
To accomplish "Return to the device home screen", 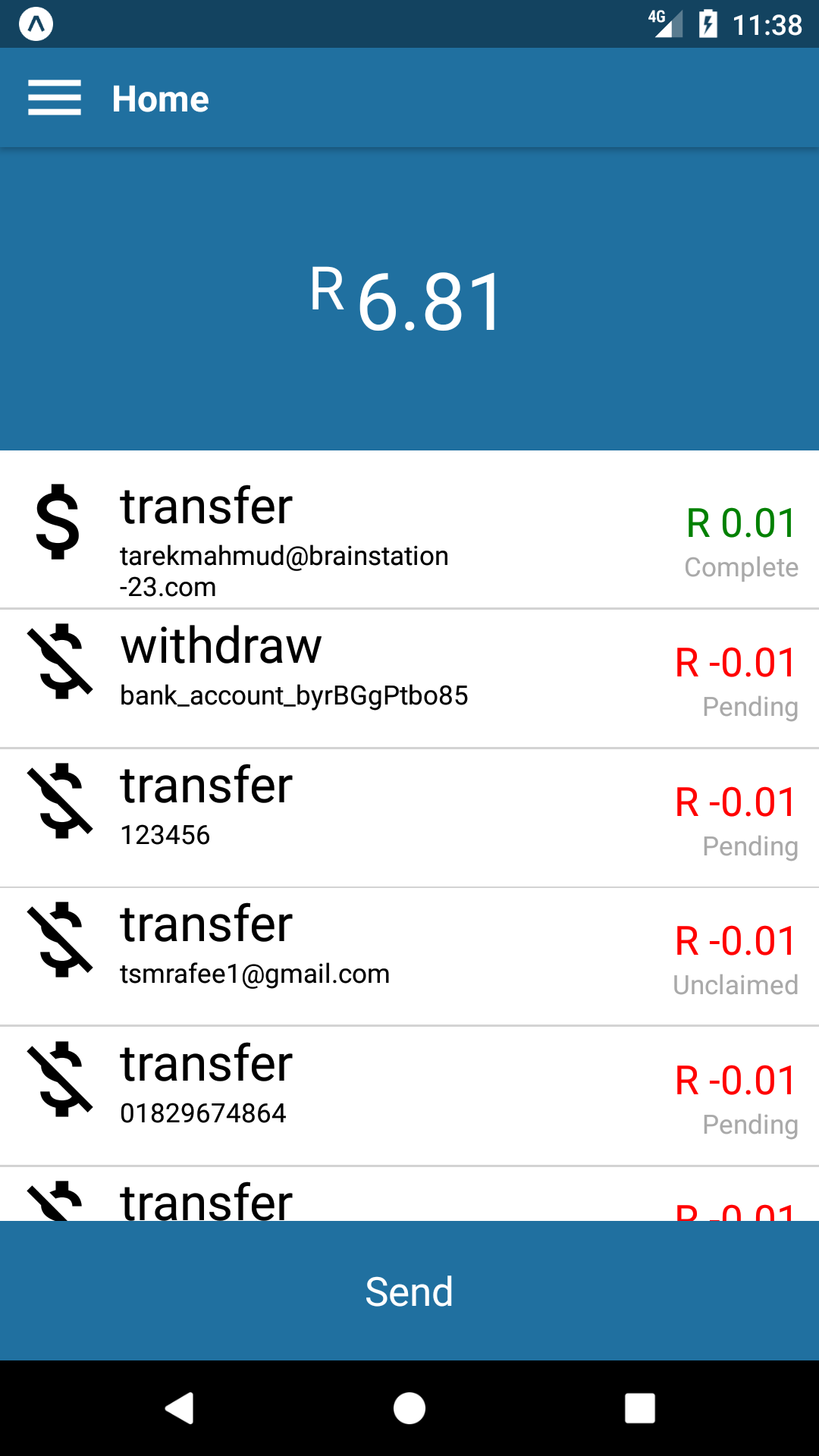I will [x=409, y=1408].
